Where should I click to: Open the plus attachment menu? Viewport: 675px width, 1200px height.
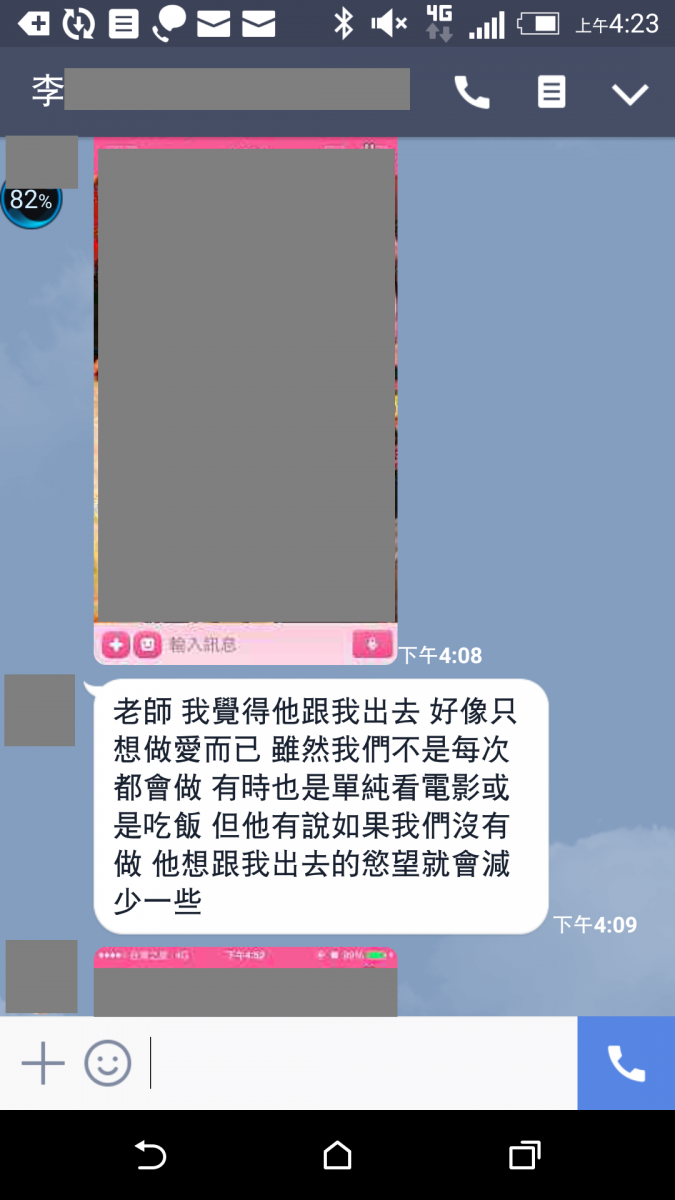(x=43, y=1063)
